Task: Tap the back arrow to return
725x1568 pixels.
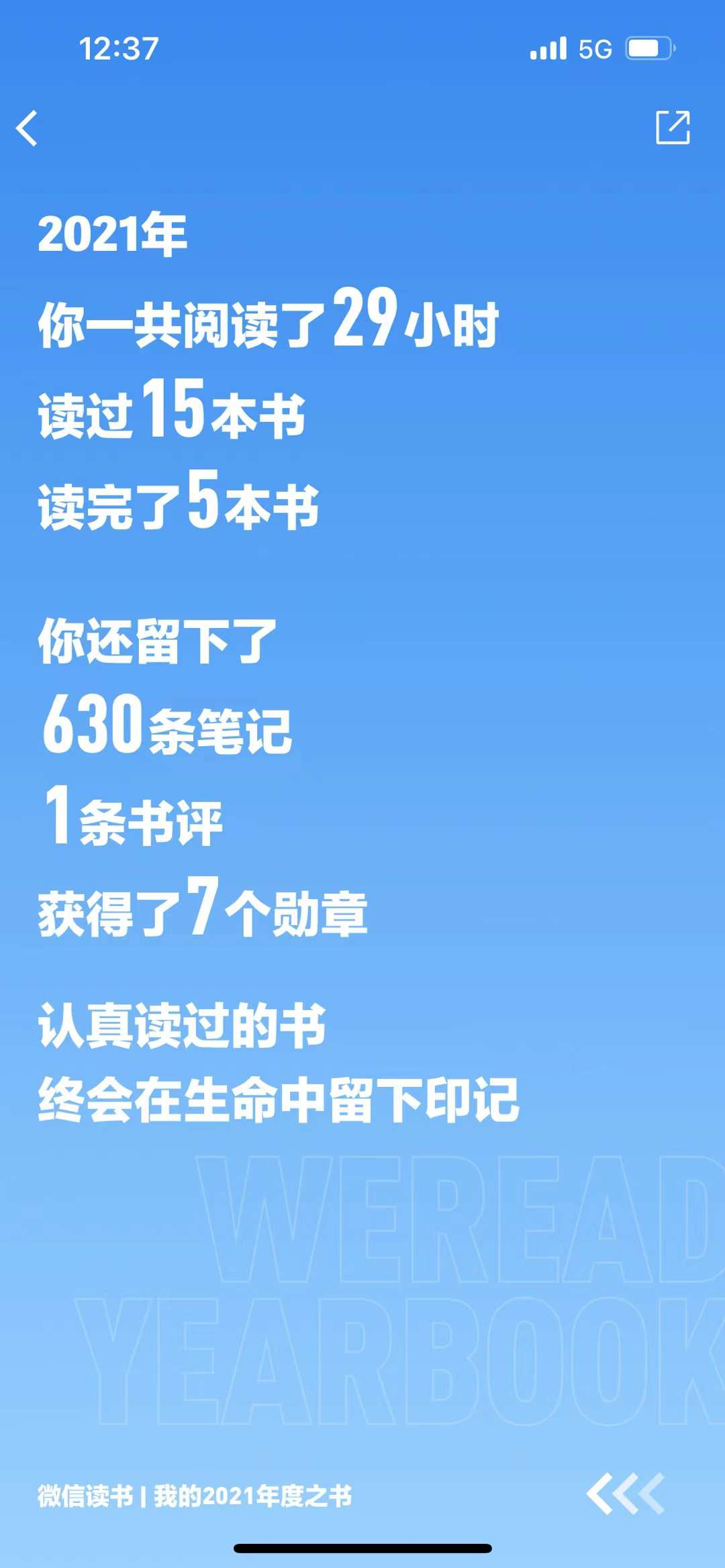Action: [x=28, y=127]
